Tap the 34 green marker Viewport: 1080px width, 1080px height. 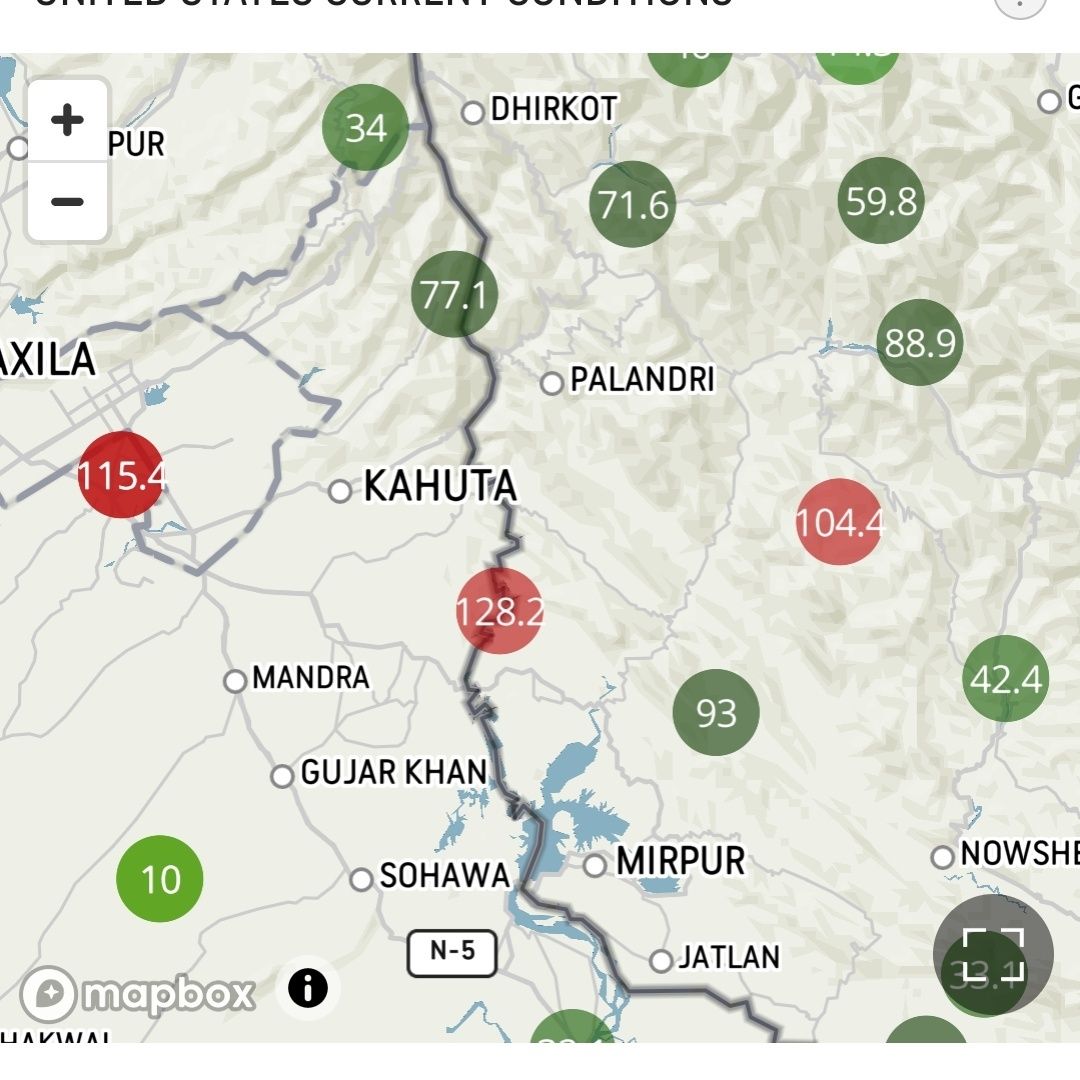pyautogui.click(x=365, y=128)
